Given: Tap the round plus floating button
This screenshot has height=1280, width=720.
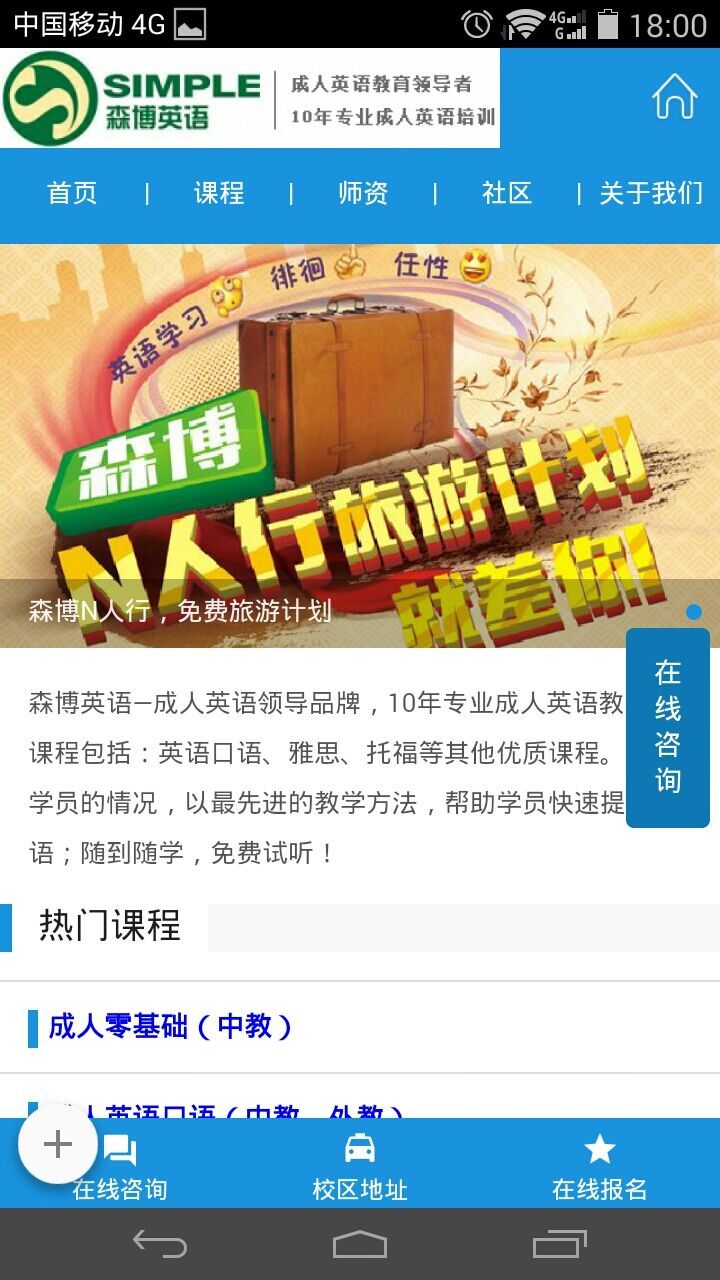Looking at the screenshot, I should tap(58, 1145).
